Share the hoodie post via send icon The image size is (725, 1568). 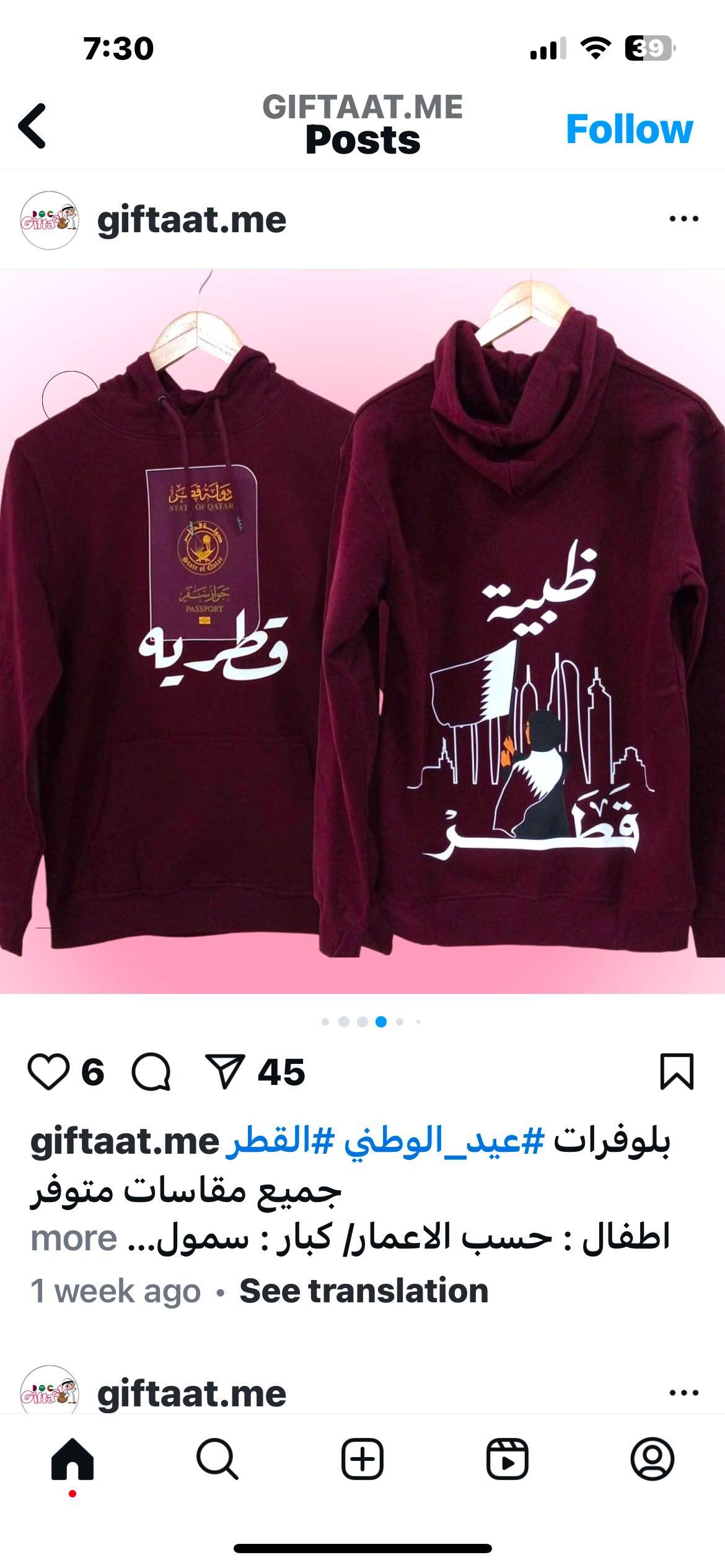[x=225, y=1072]
